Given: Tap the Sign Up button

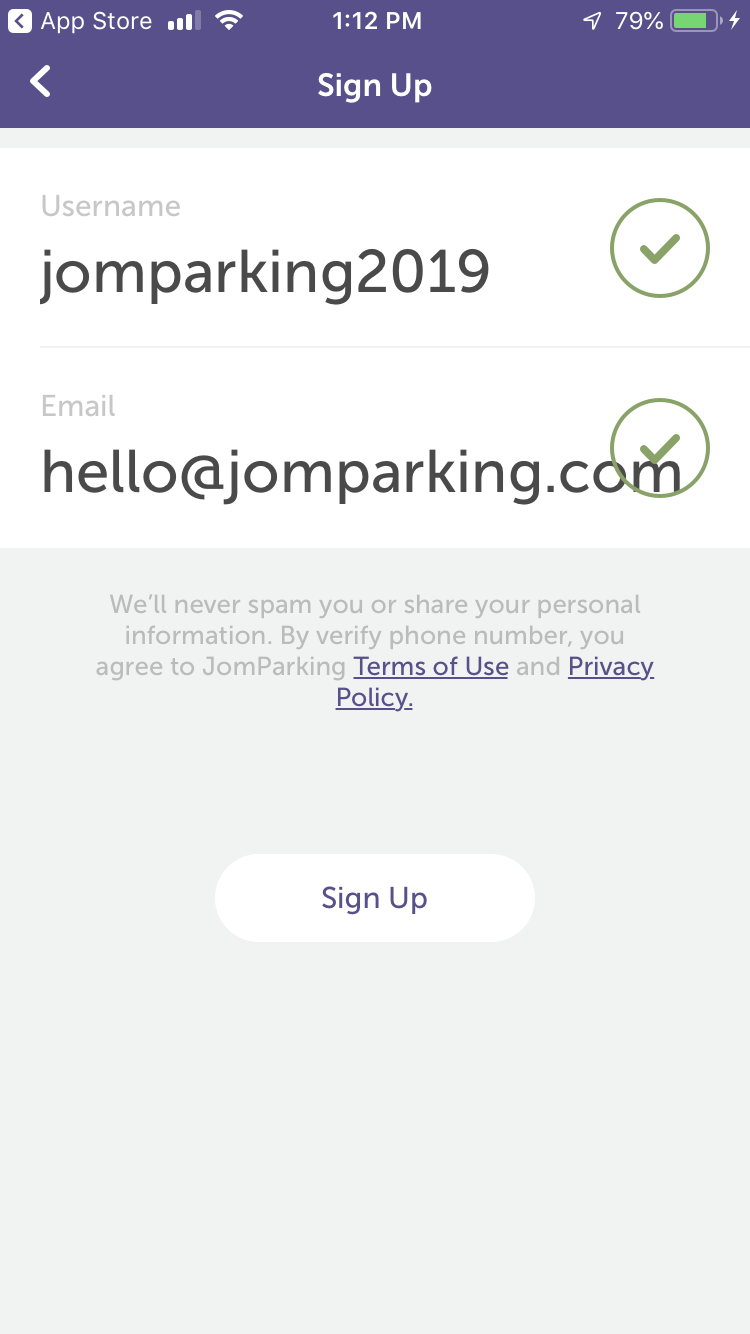Looking at the screenshot, I should point(375,898).
